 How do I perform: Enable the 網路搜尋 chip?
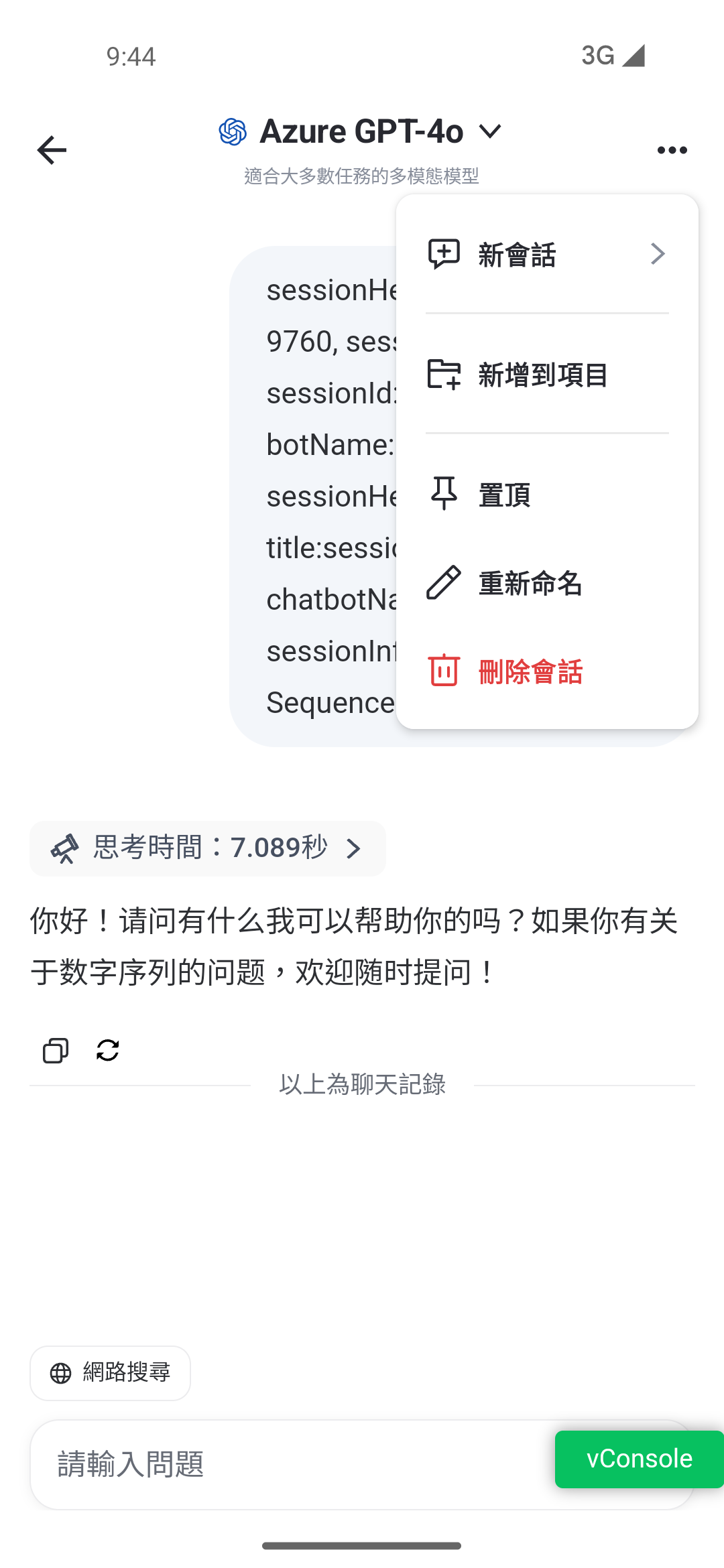(x=111, y=1373)
